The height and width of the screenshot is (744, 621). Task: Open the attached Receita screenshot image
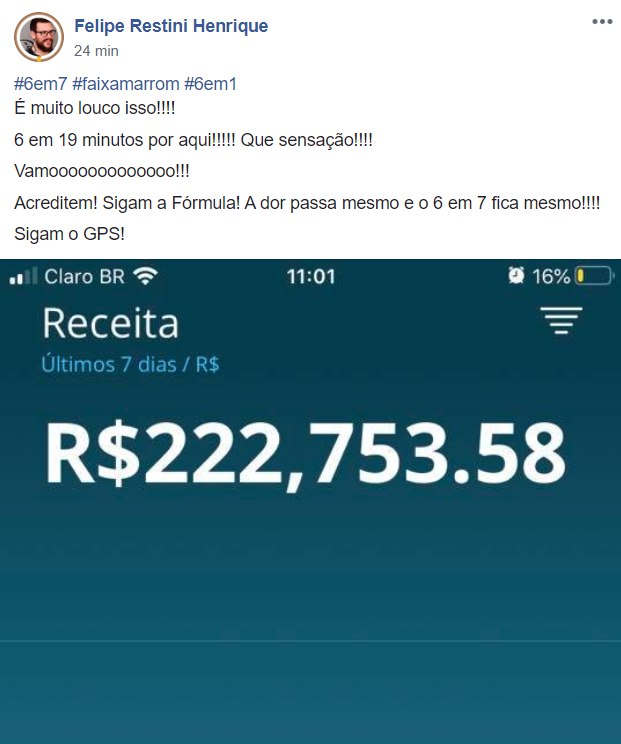click(x=310, y=500)
